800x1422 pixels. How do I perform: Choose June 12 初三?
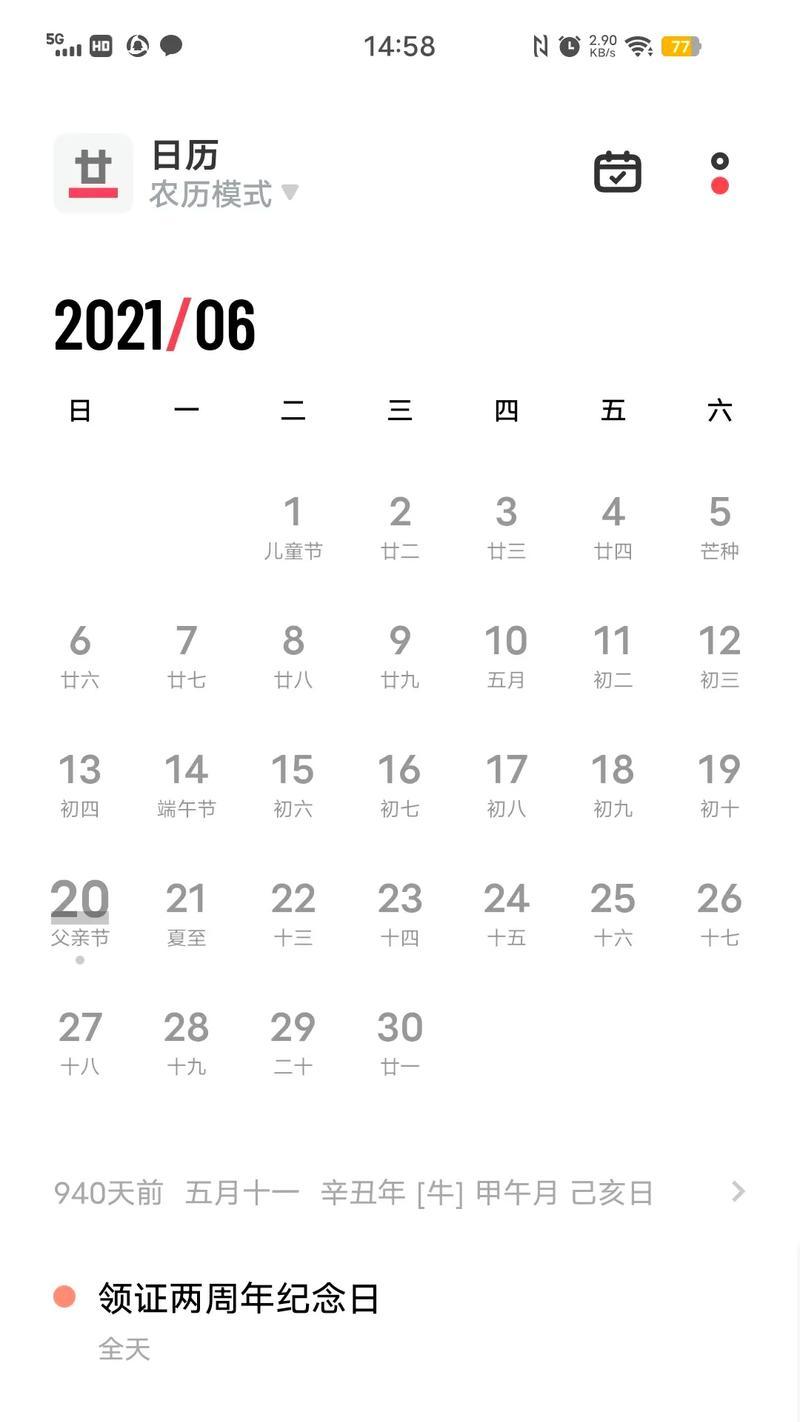click(x=719, y=656)
